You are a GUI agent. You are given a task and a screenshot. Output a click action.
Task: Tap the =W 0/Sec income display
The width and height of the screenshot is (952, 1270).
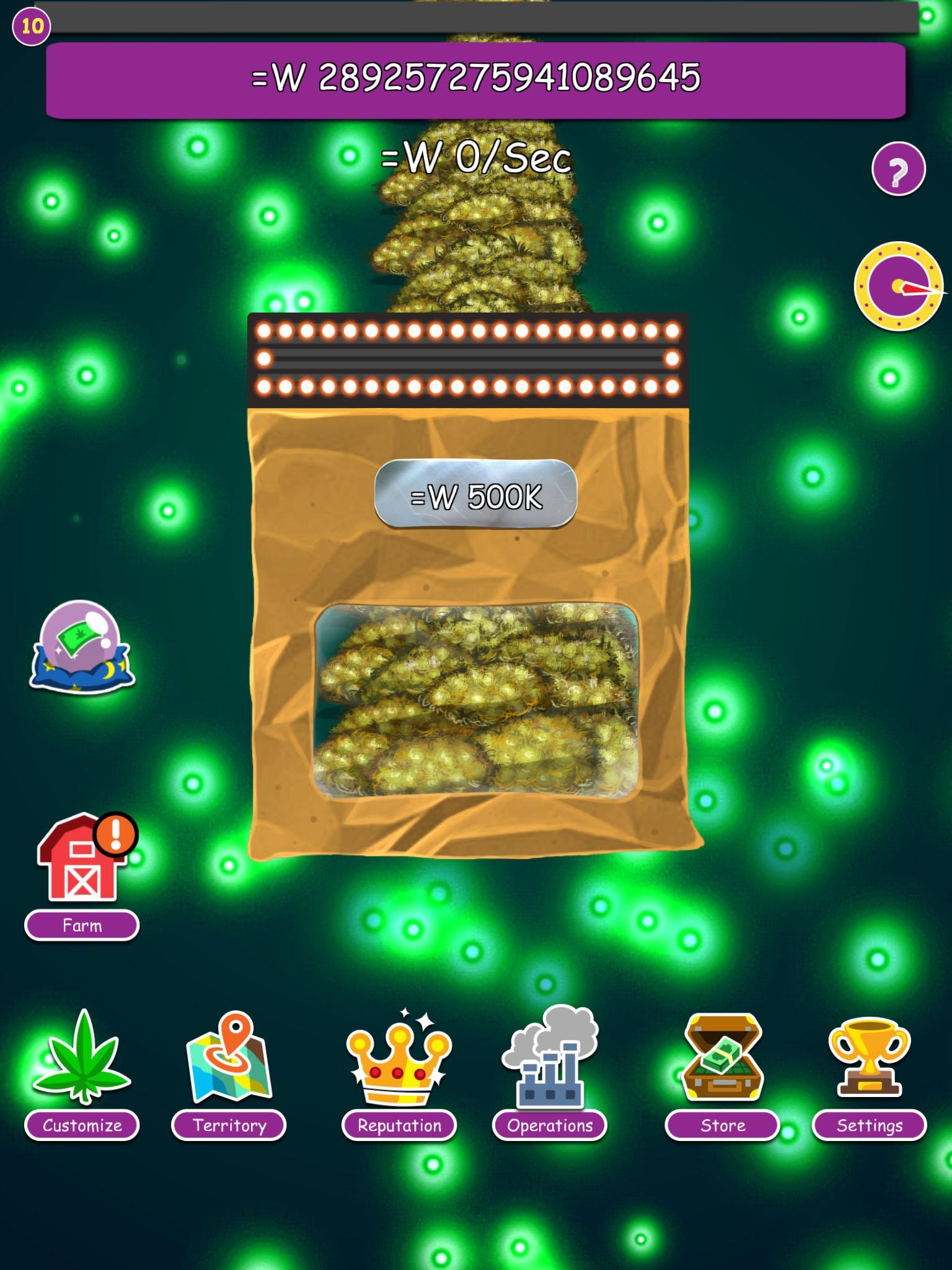tap(476, 160)
